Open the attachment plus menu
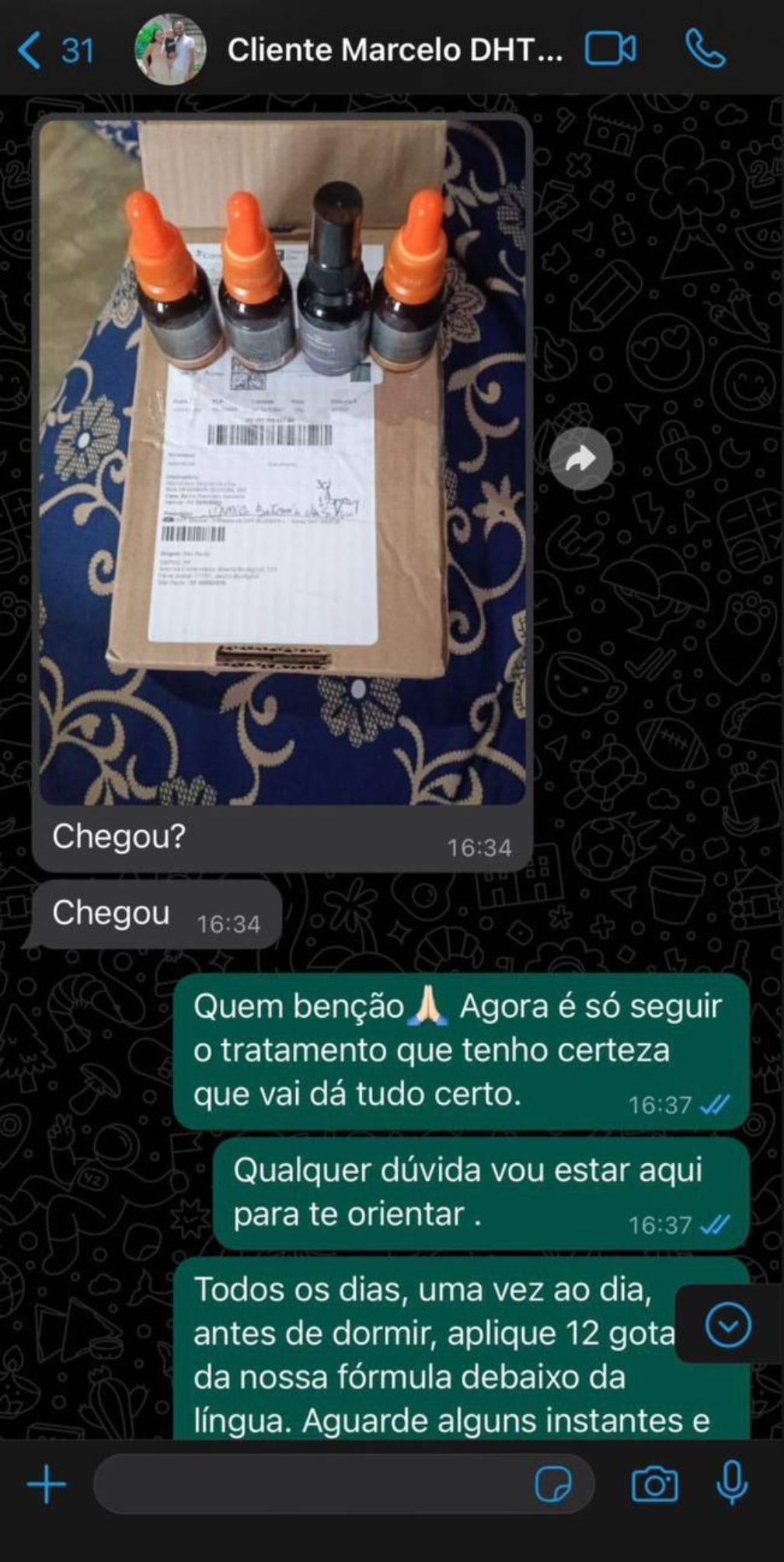Screen dimensions: 784x1562 47,1484
